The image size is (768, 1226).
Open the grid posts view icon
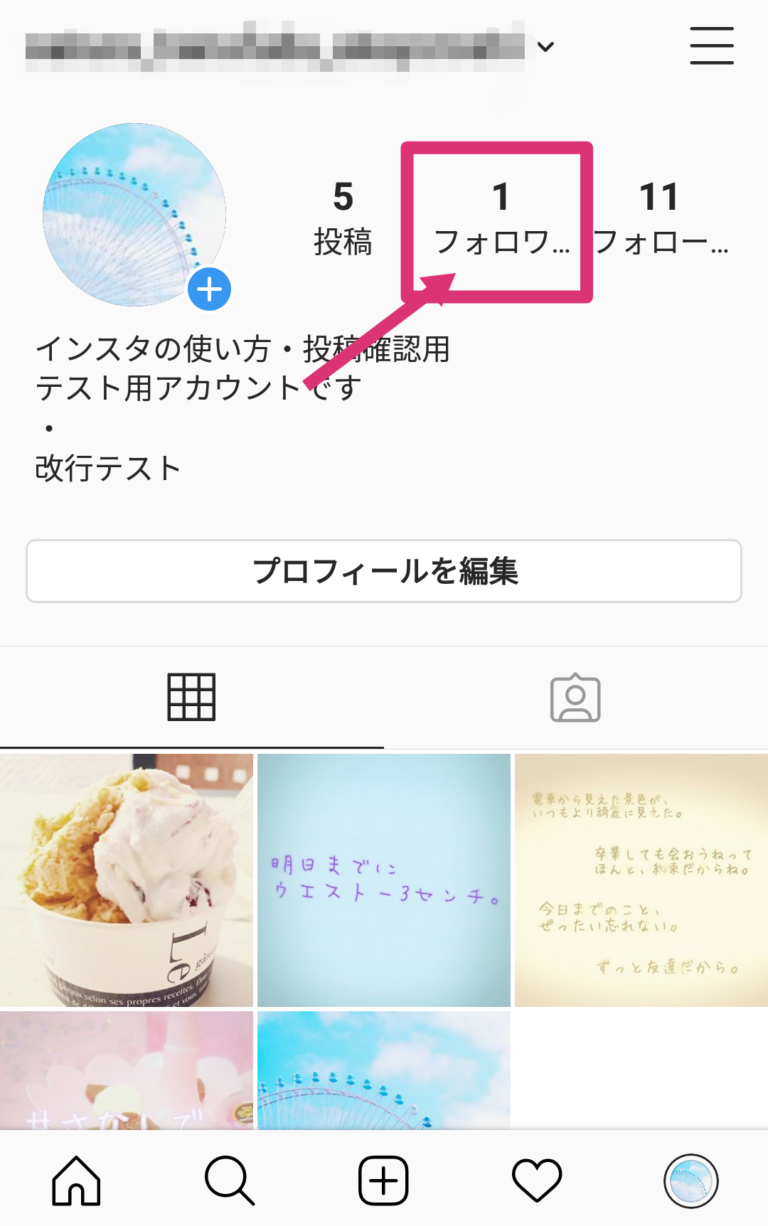pos(192,697)
